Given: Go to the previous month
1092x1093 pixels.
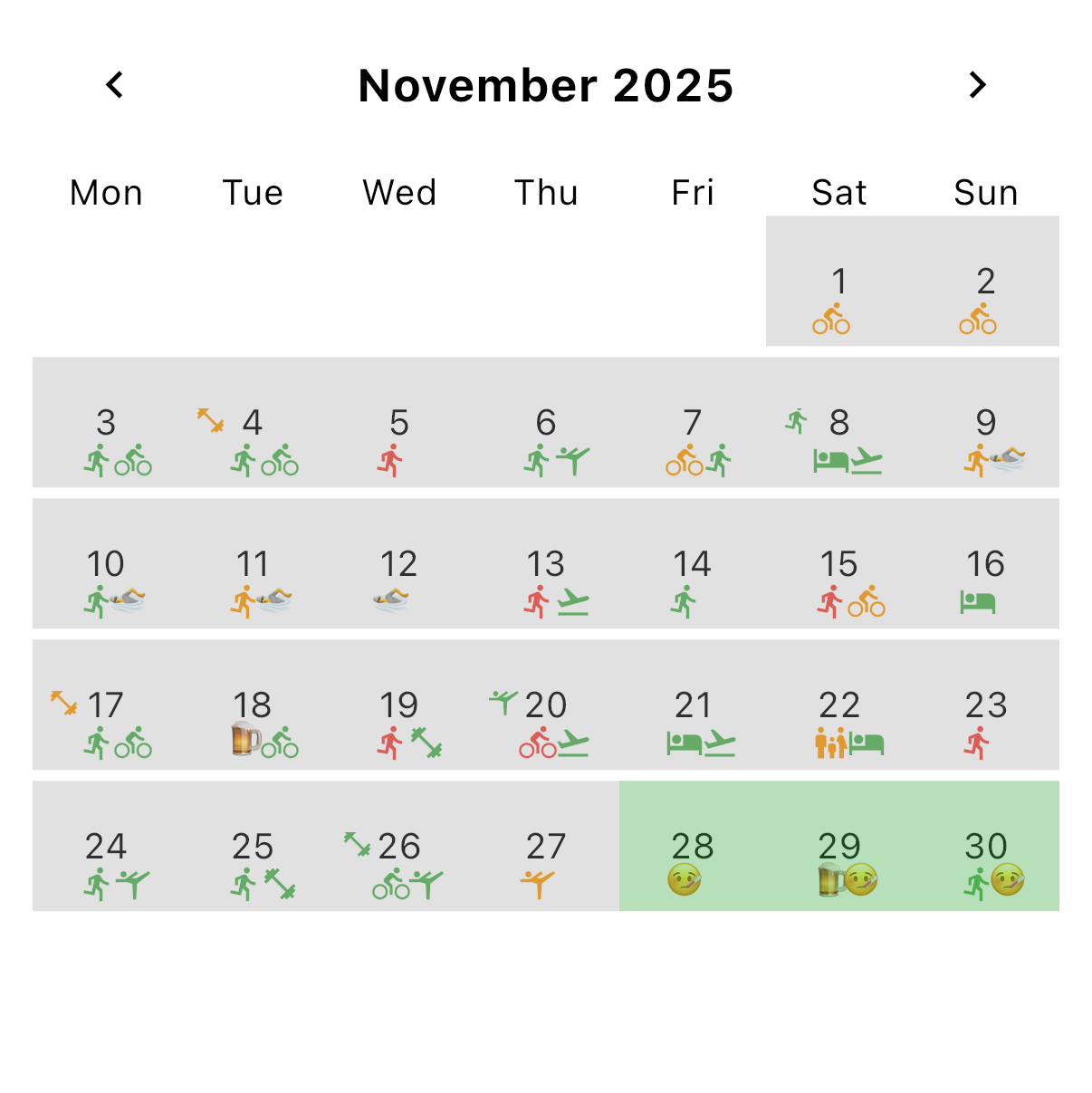Looking at the screenshot, I should (x=115, y=85).
